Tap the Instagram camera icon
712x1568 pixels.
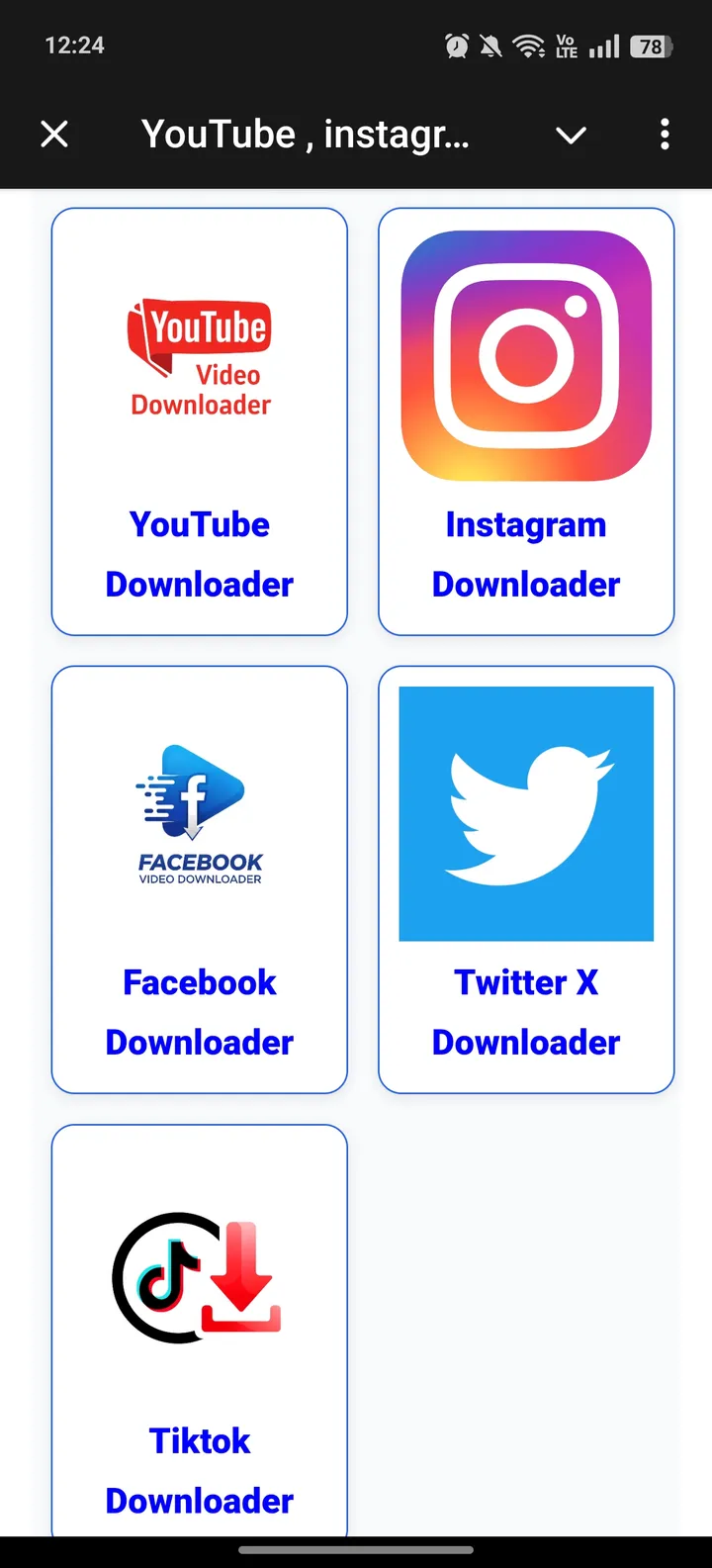(525, 354)
